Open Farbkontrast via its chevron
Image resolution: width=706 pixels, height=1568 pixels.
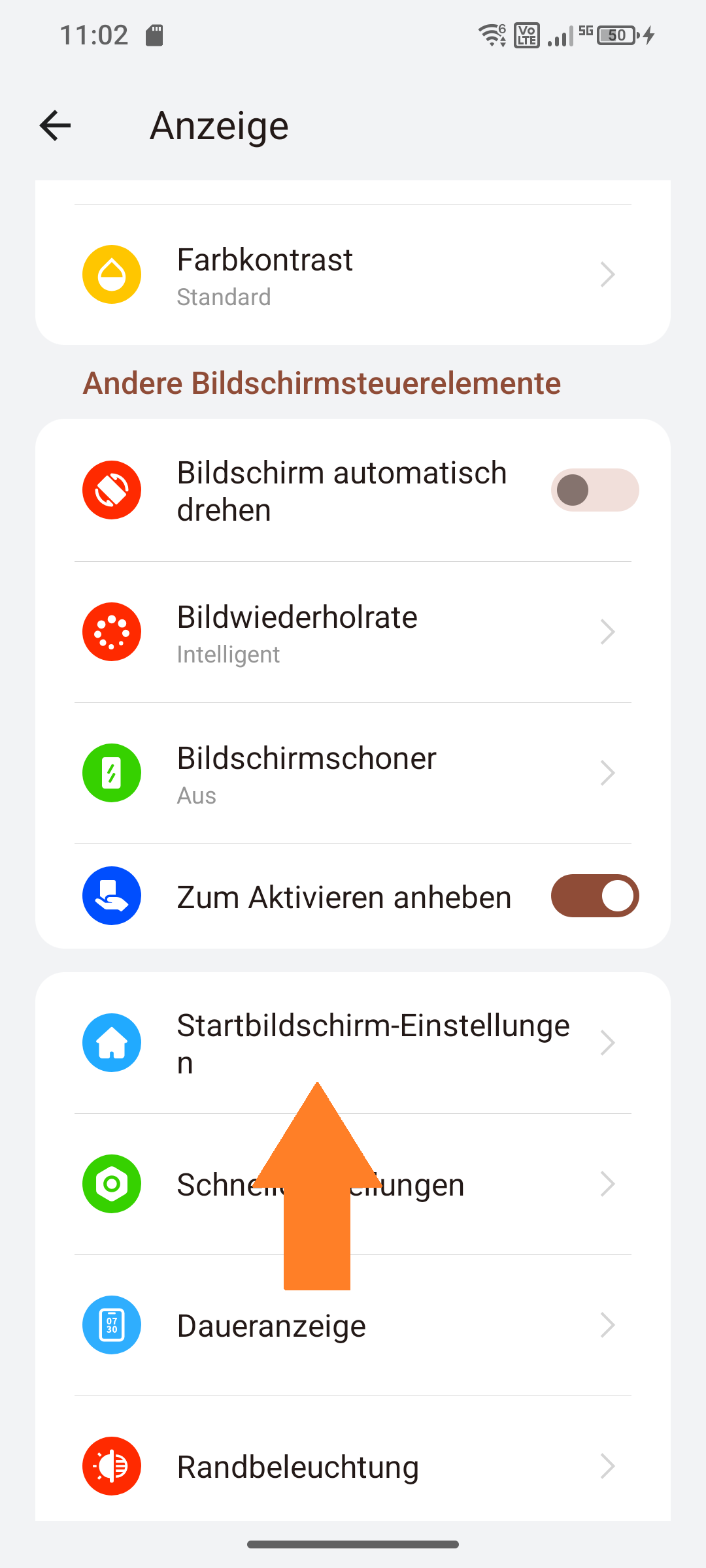608,274
